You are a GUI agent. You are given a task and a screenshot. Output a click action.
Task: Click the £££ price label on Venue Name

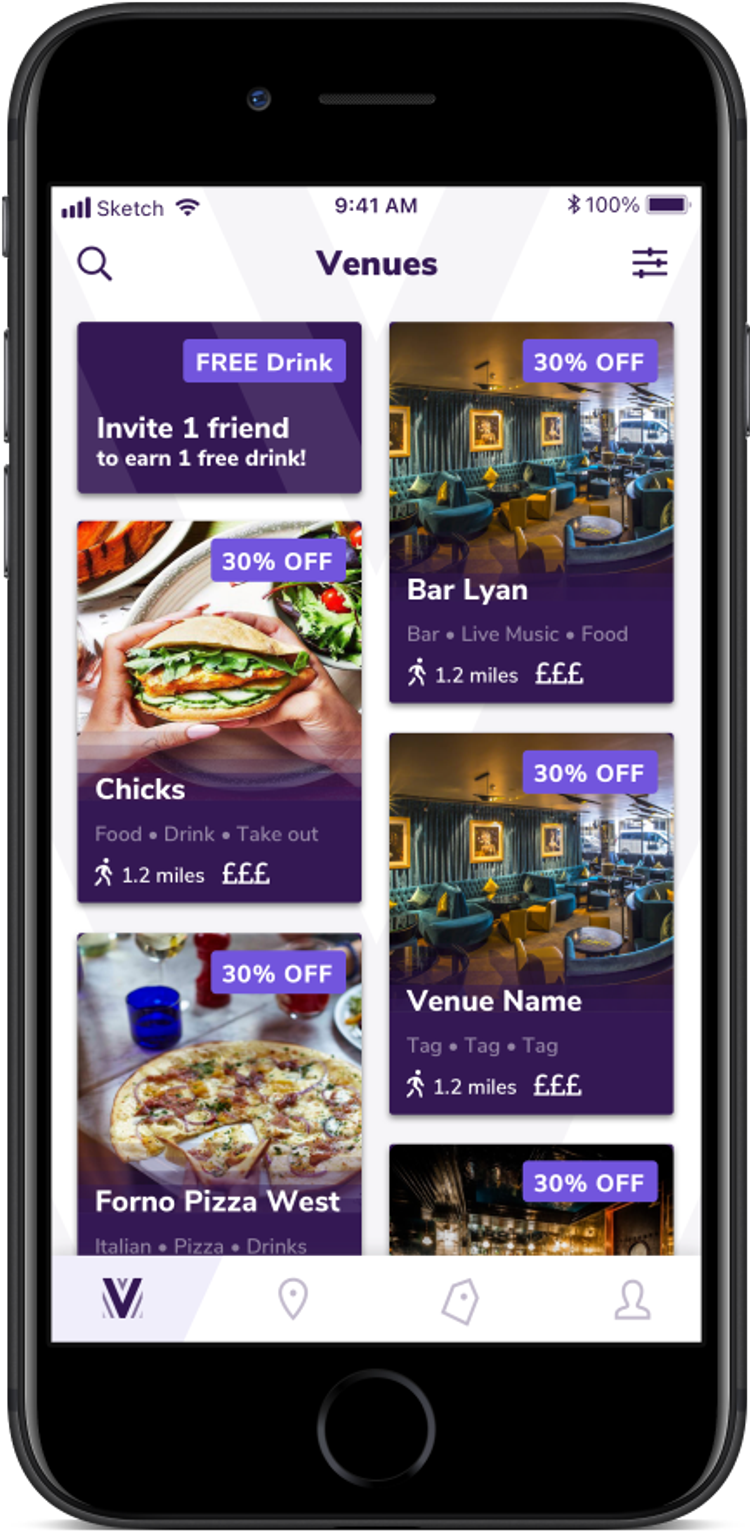[560, 1085]
